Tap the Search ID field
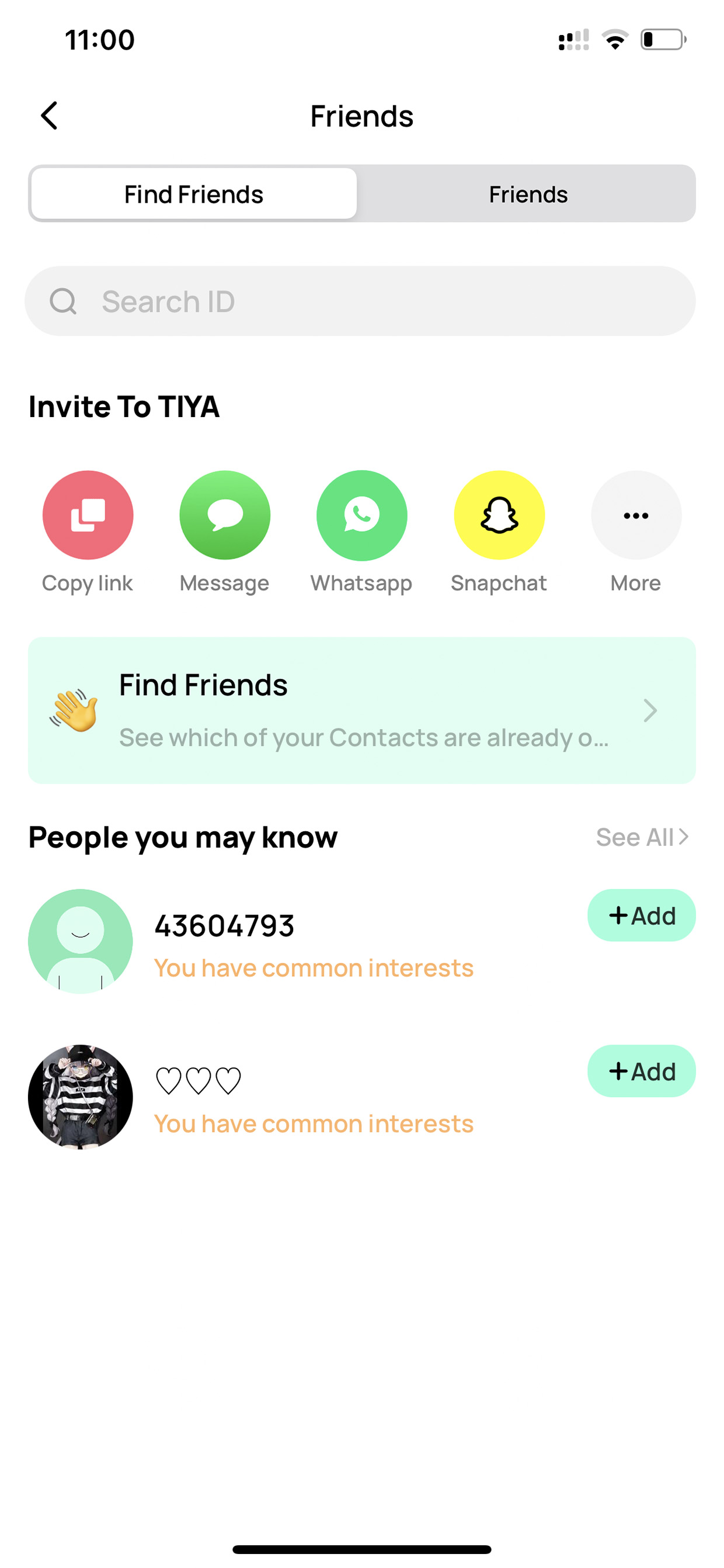The width and height of the screenshot is (724, 1568). (x=360, y=301)
